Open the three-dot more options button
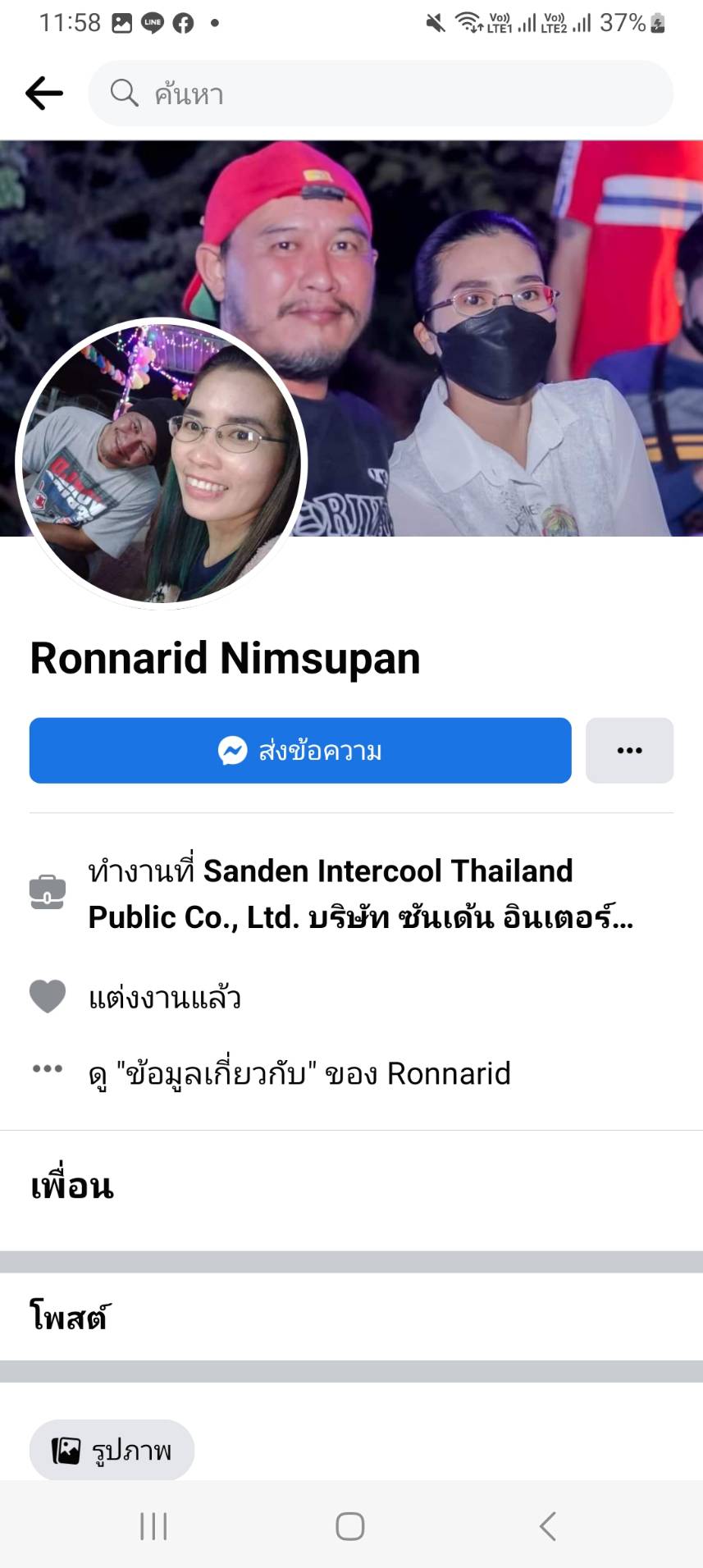Screen dimensions: 703x1568 (629, 750)
